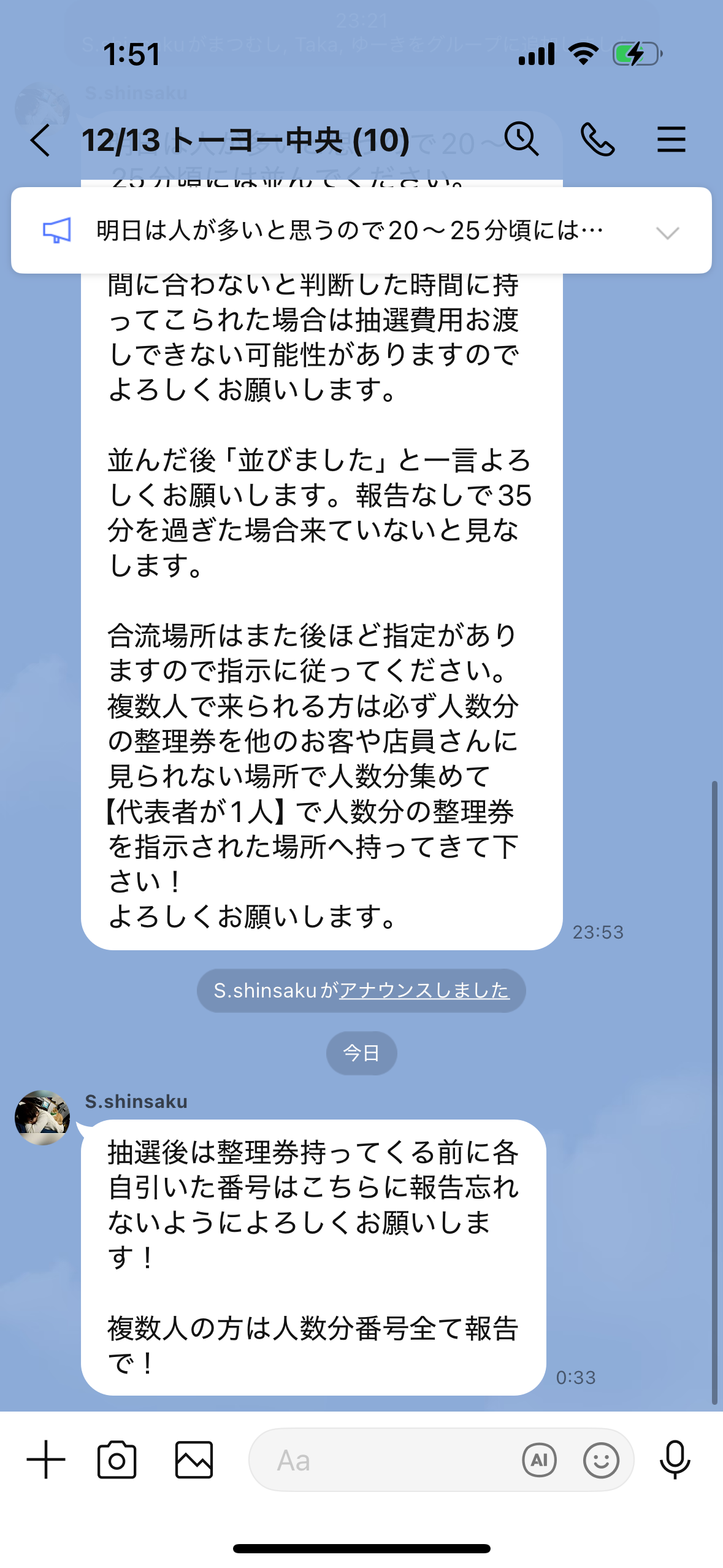
Task: Start a group voice call
Action: (x=597, y=140)
